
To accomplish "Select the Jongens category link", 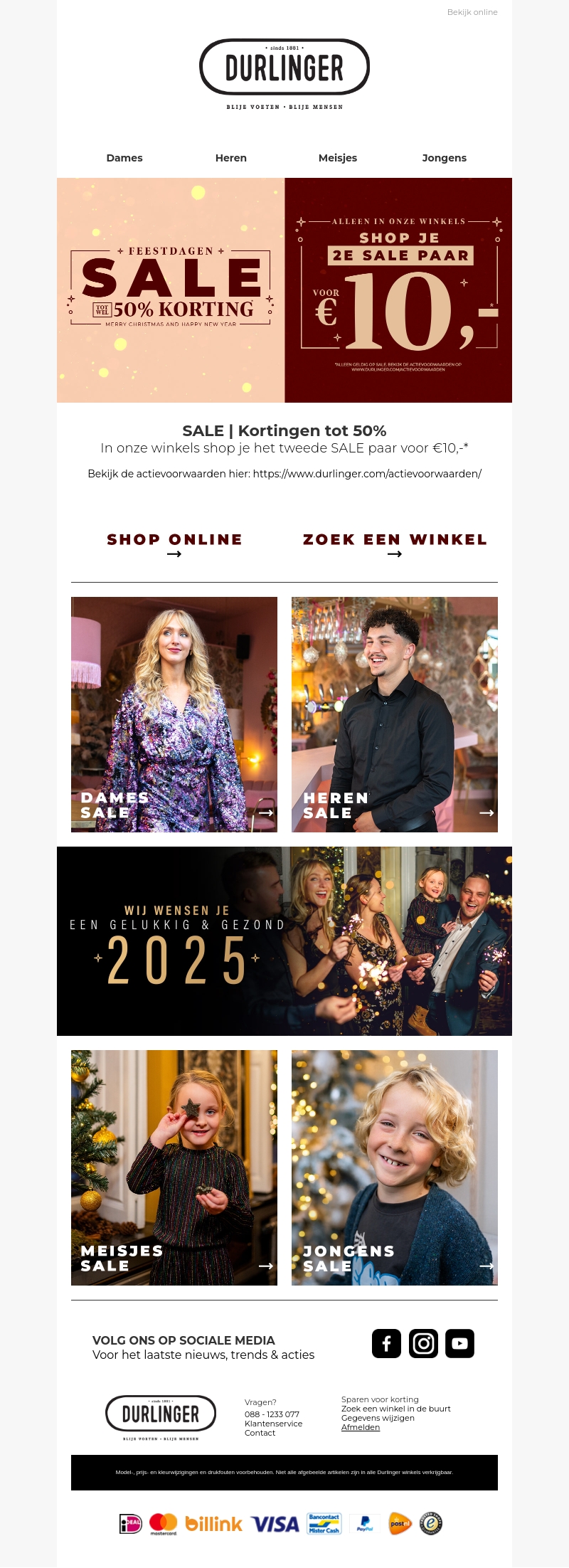I will [x=445, y=158].
